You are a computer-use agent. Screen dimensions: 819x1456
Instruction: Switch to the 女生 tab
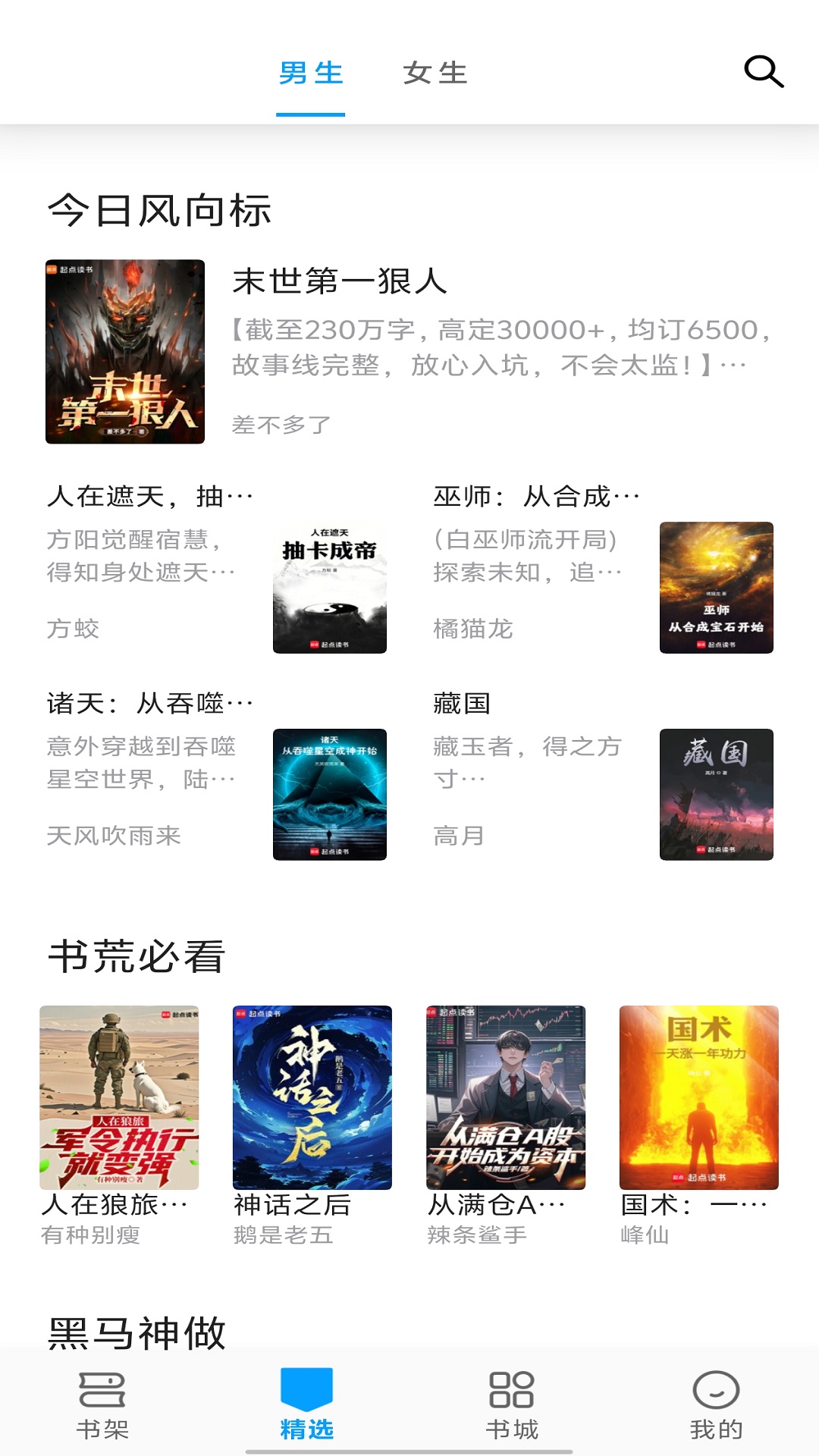tap(436, 74)
